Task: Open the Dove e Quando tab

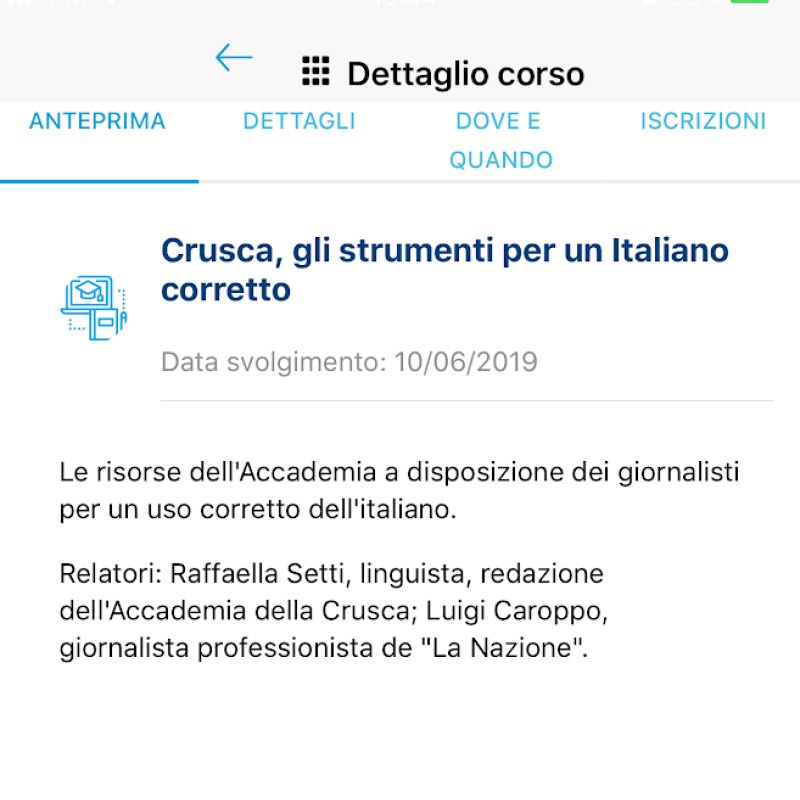Action: pos(500,140)
